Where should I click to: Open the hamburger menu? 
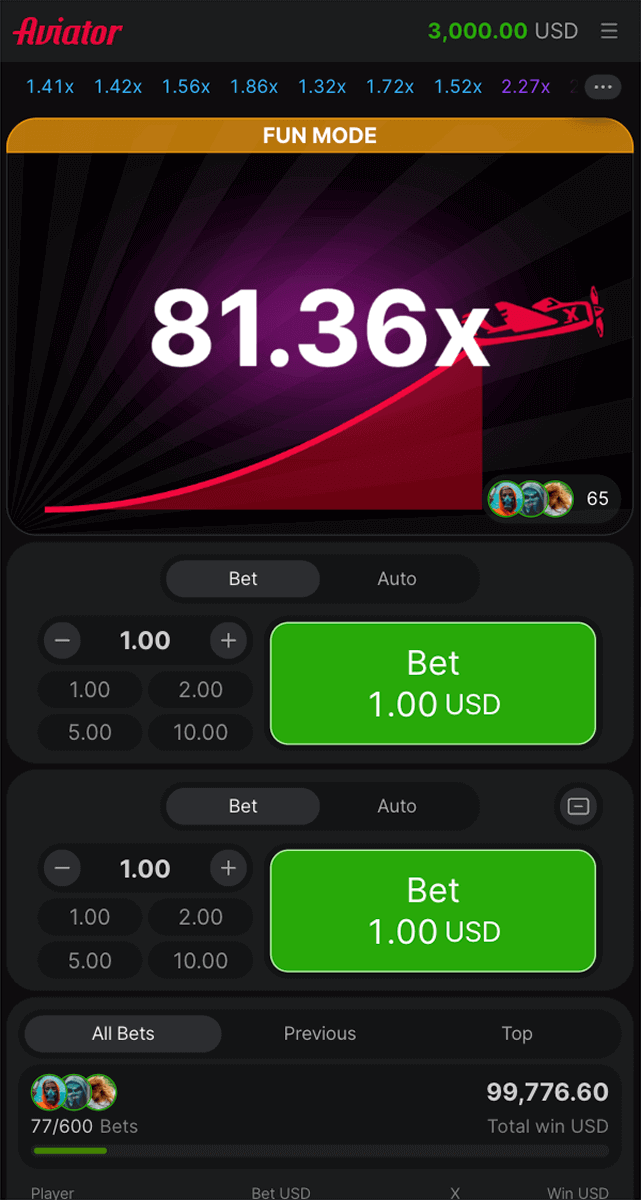coord(608,31)
